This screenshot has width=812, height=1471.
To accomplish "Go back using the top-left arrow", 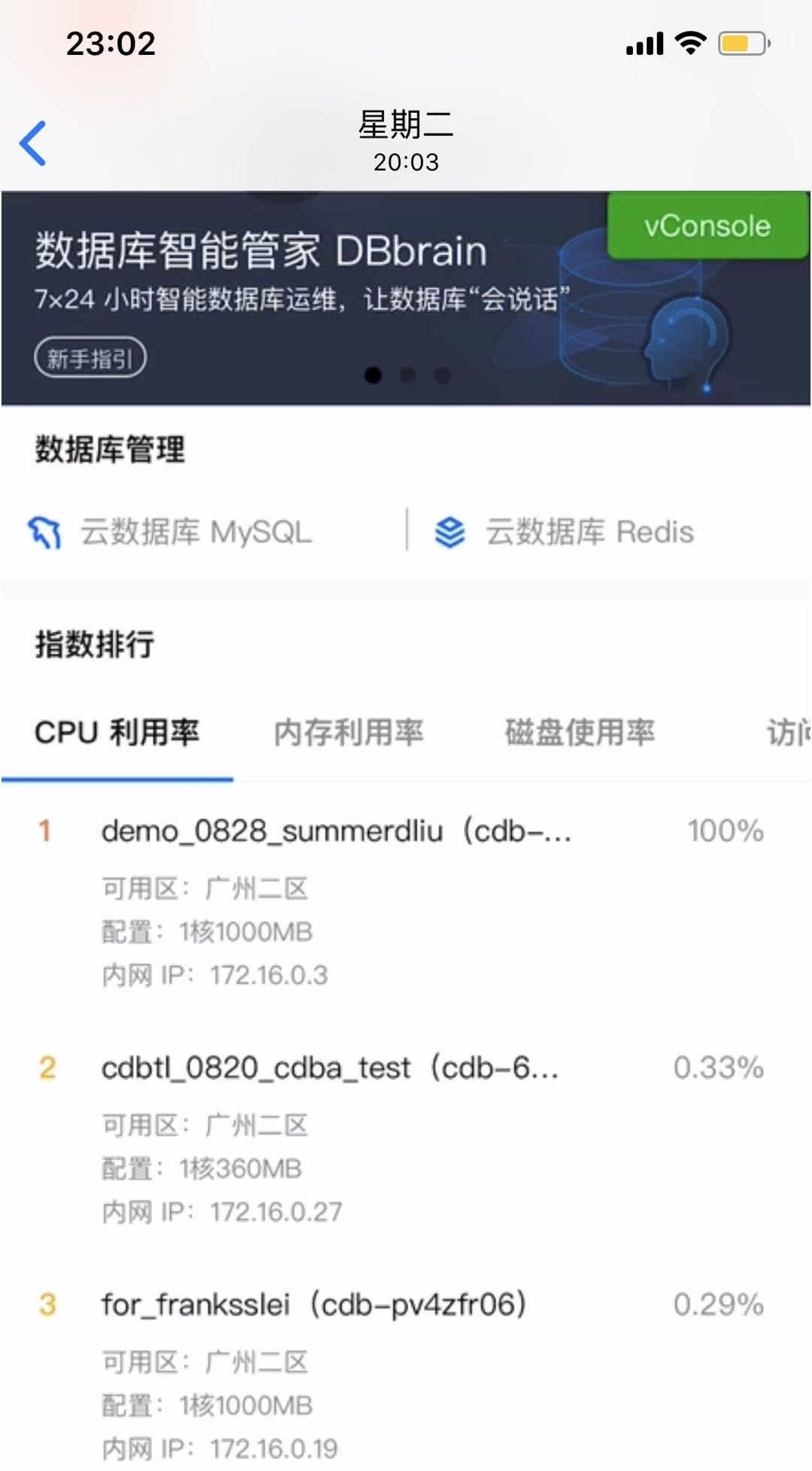I will [33, 143].
